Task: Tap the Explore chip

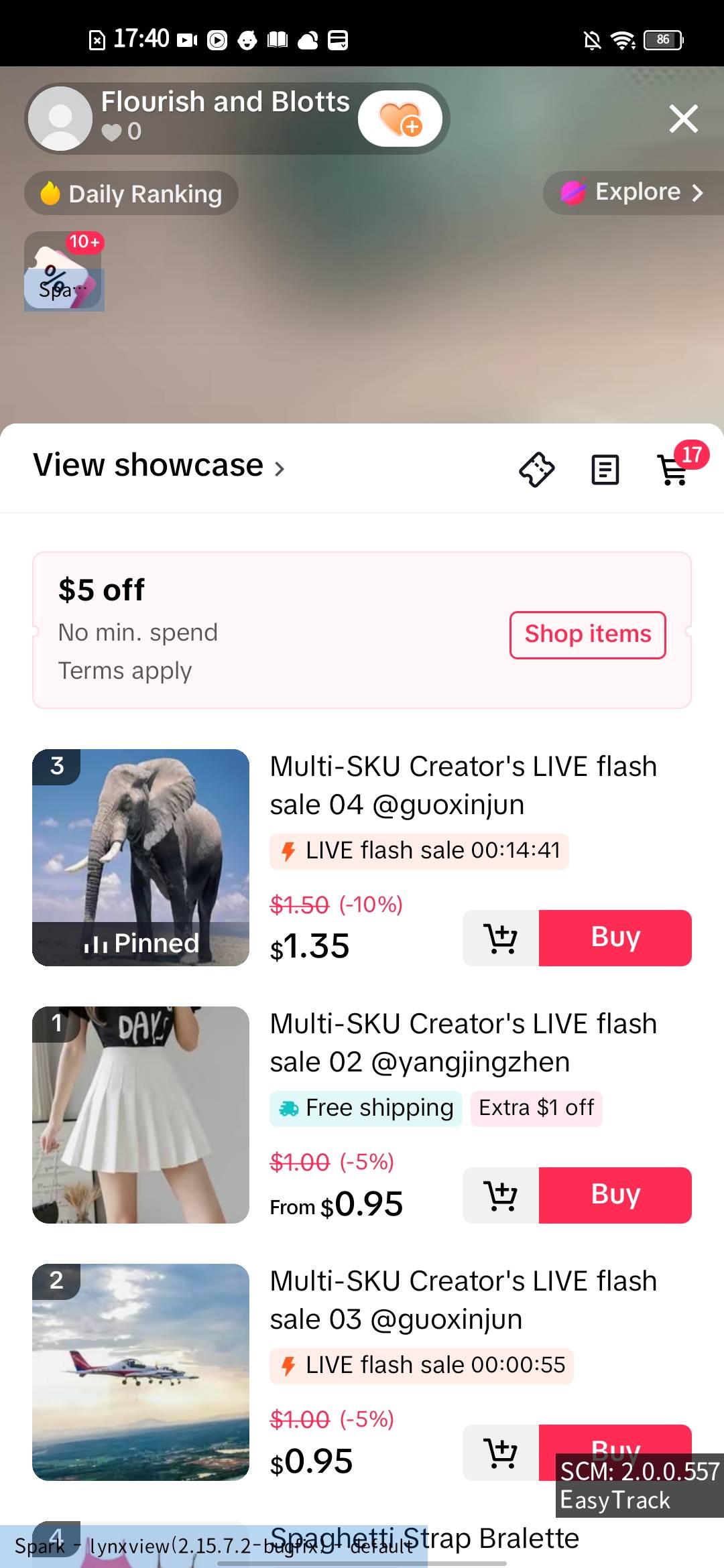Action: (x=633, y=192)
